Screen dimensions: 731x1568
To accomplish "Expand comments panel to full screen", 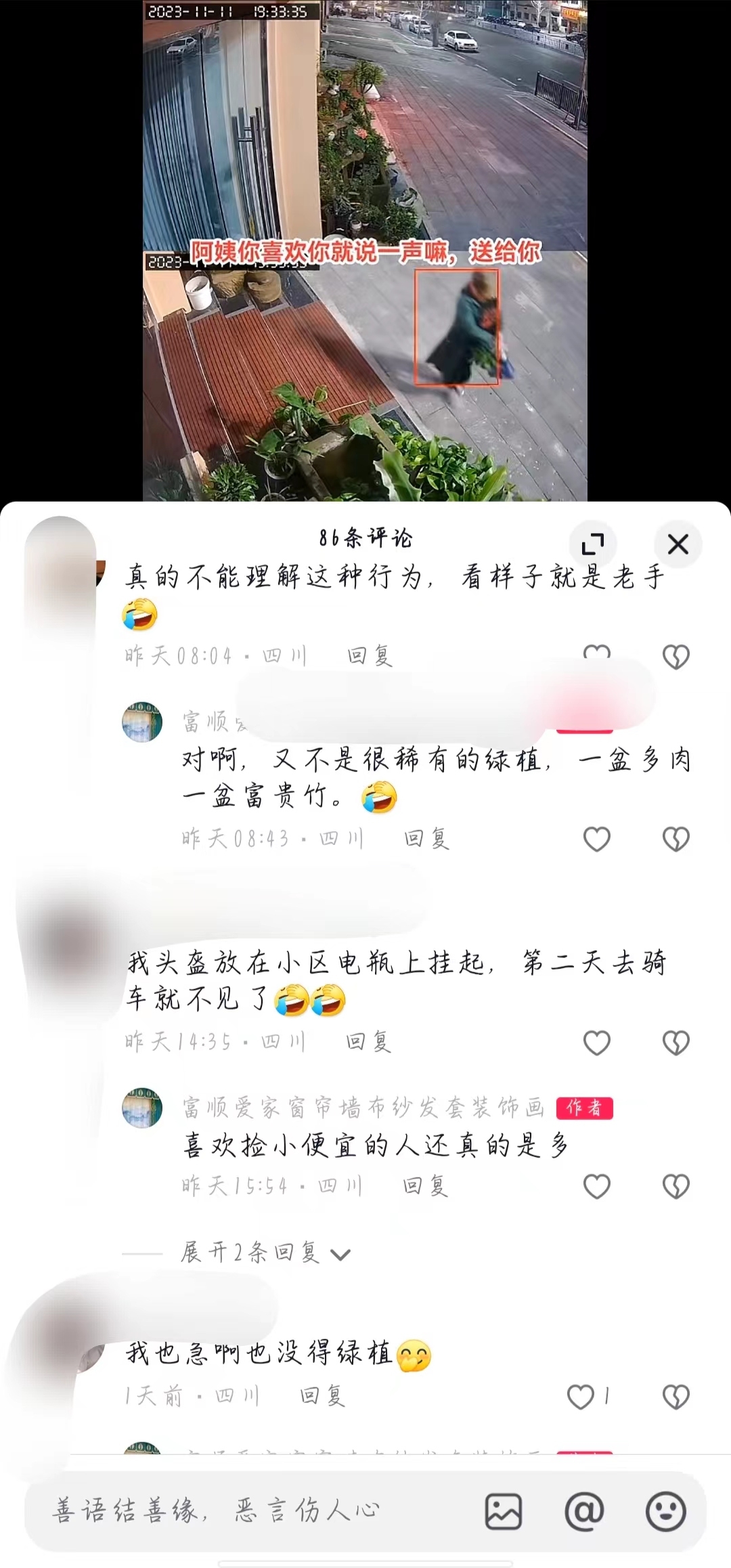I will [593, 544].
